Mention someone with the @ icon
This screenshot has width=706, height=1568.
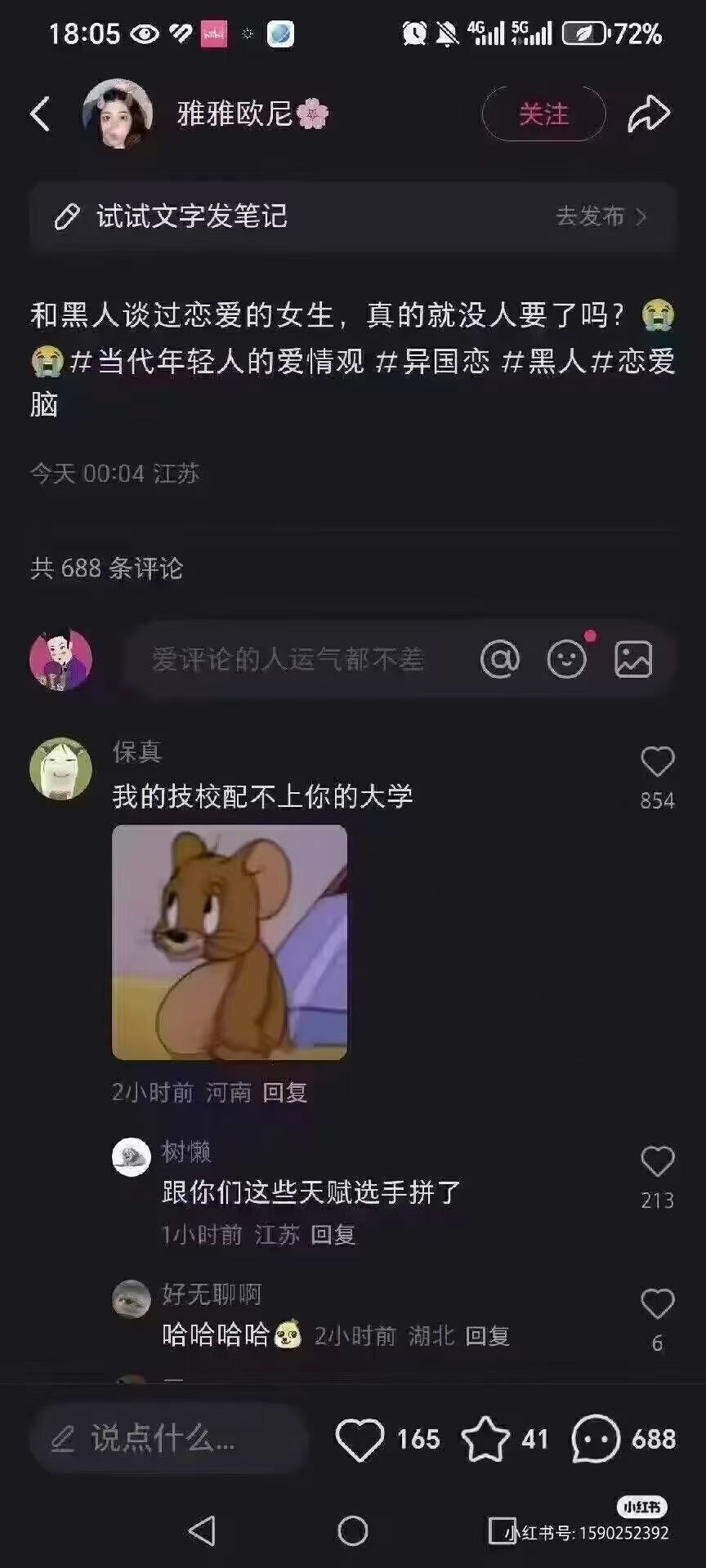[500, 659]
